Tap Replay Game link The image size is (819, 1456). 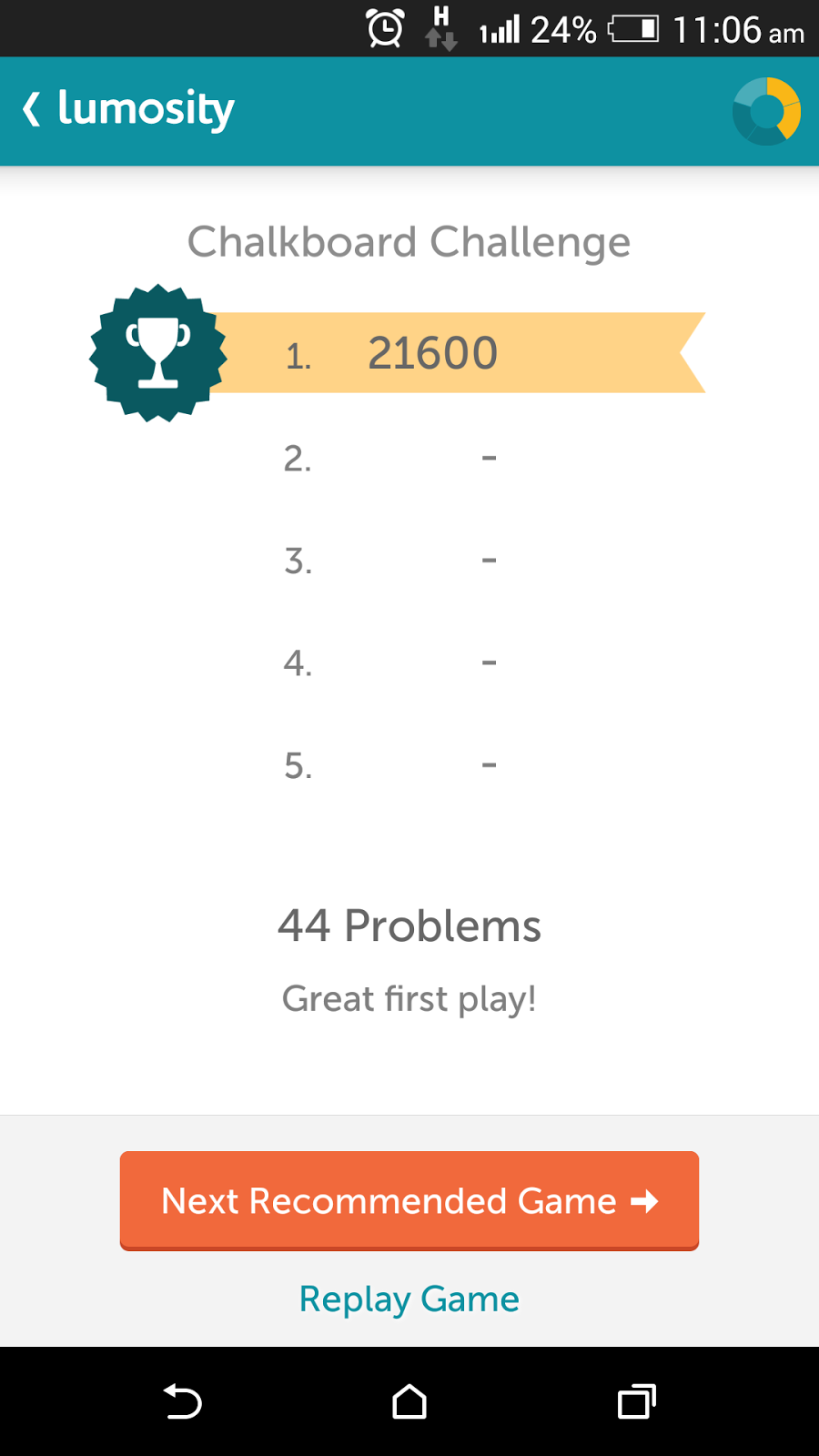[x=409, y=1299]
